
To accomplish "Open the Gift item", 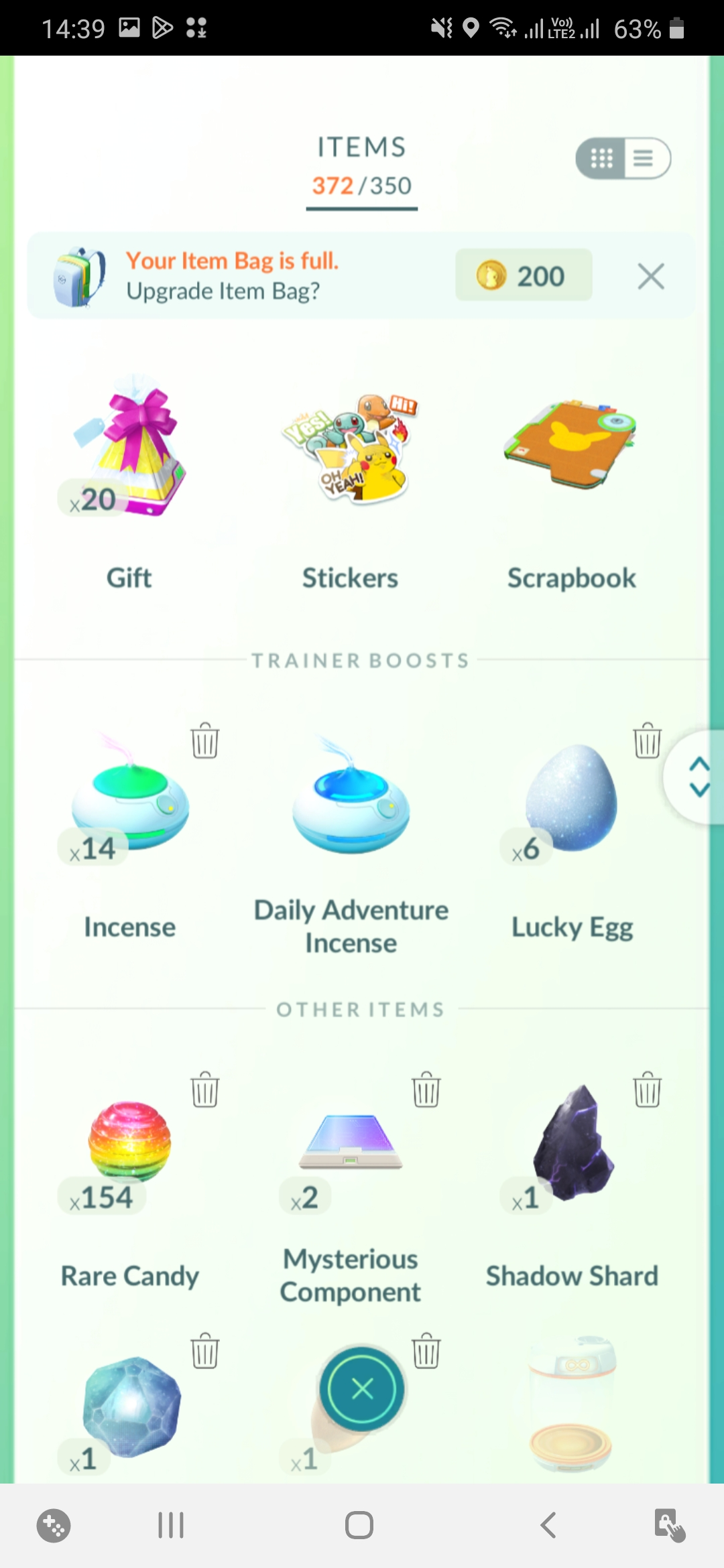I will (129, 456).
